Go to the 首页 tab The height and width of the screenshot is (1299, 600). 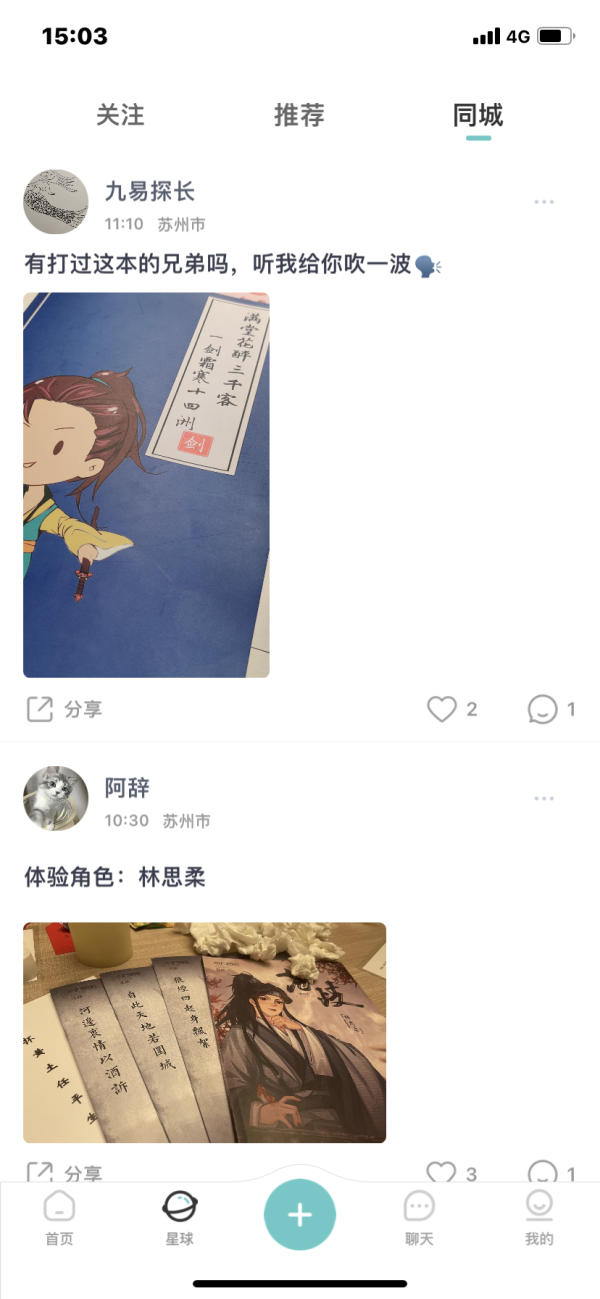coord(59,1218)
